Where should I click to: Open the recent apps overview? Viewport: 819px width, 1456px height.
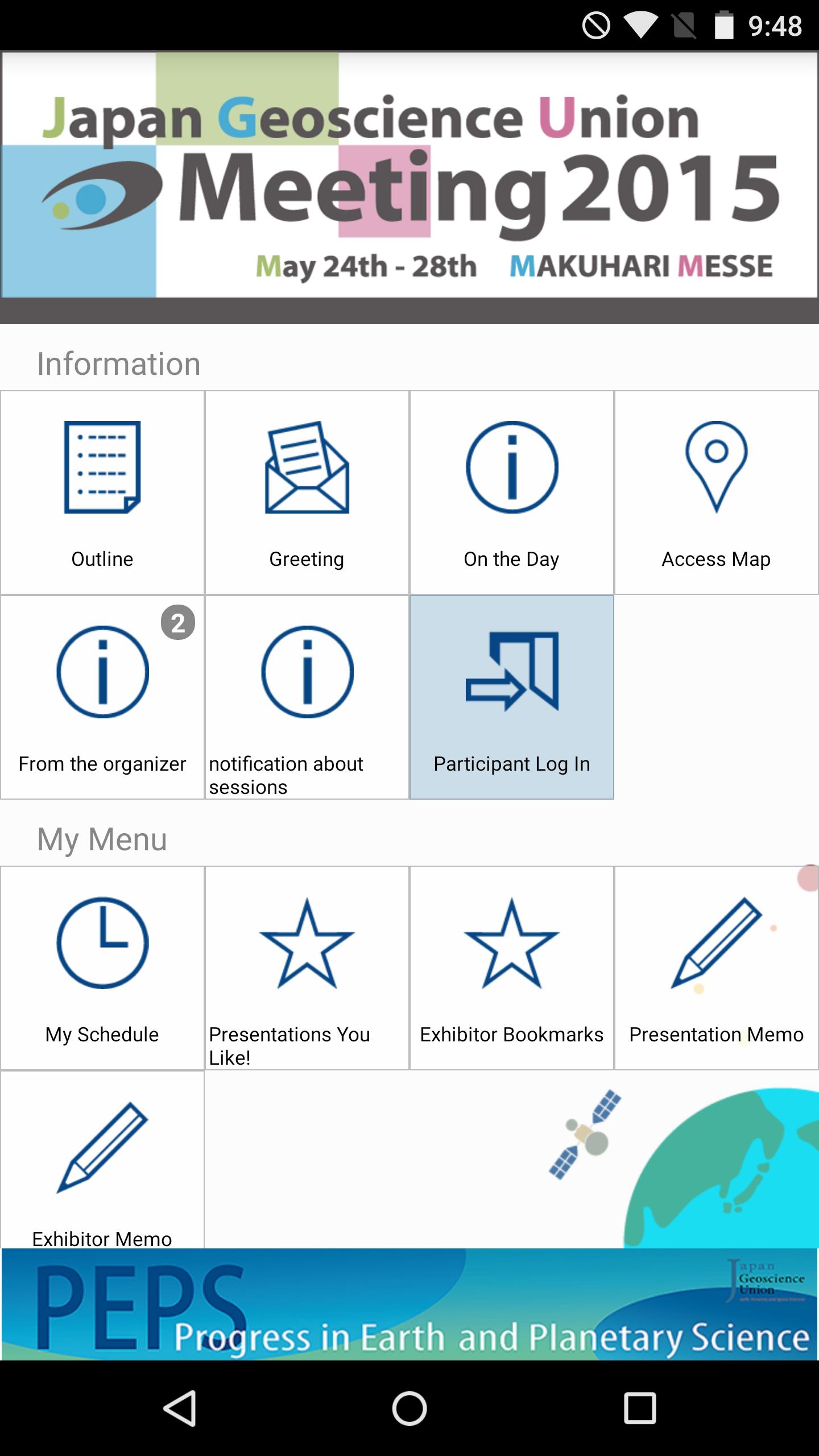tap(639, 1408)
